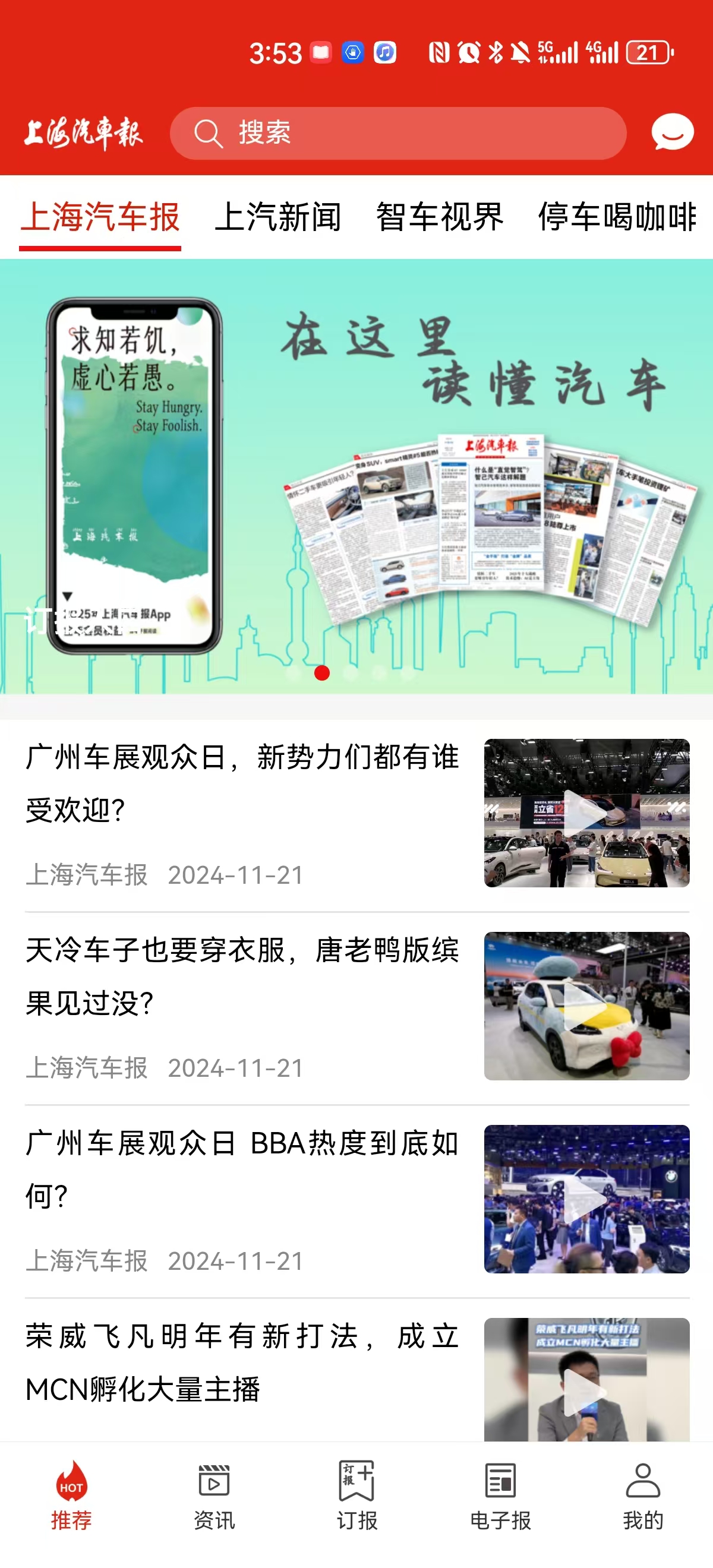Click the search magnifier icon

[x=209, y=134]
